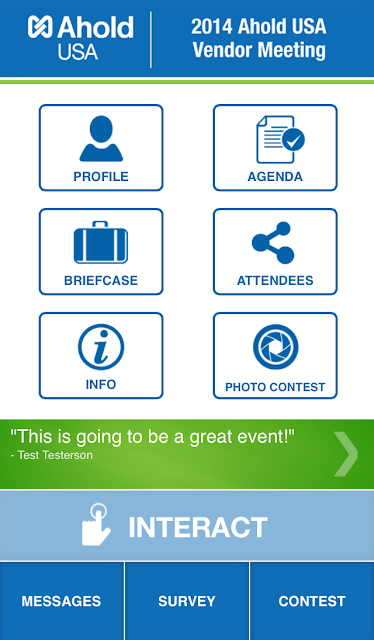Viewport: 374px width, 640px height.
Task: Browse the Attendees list
Action: pyautogui.click(x=275, y=251)
